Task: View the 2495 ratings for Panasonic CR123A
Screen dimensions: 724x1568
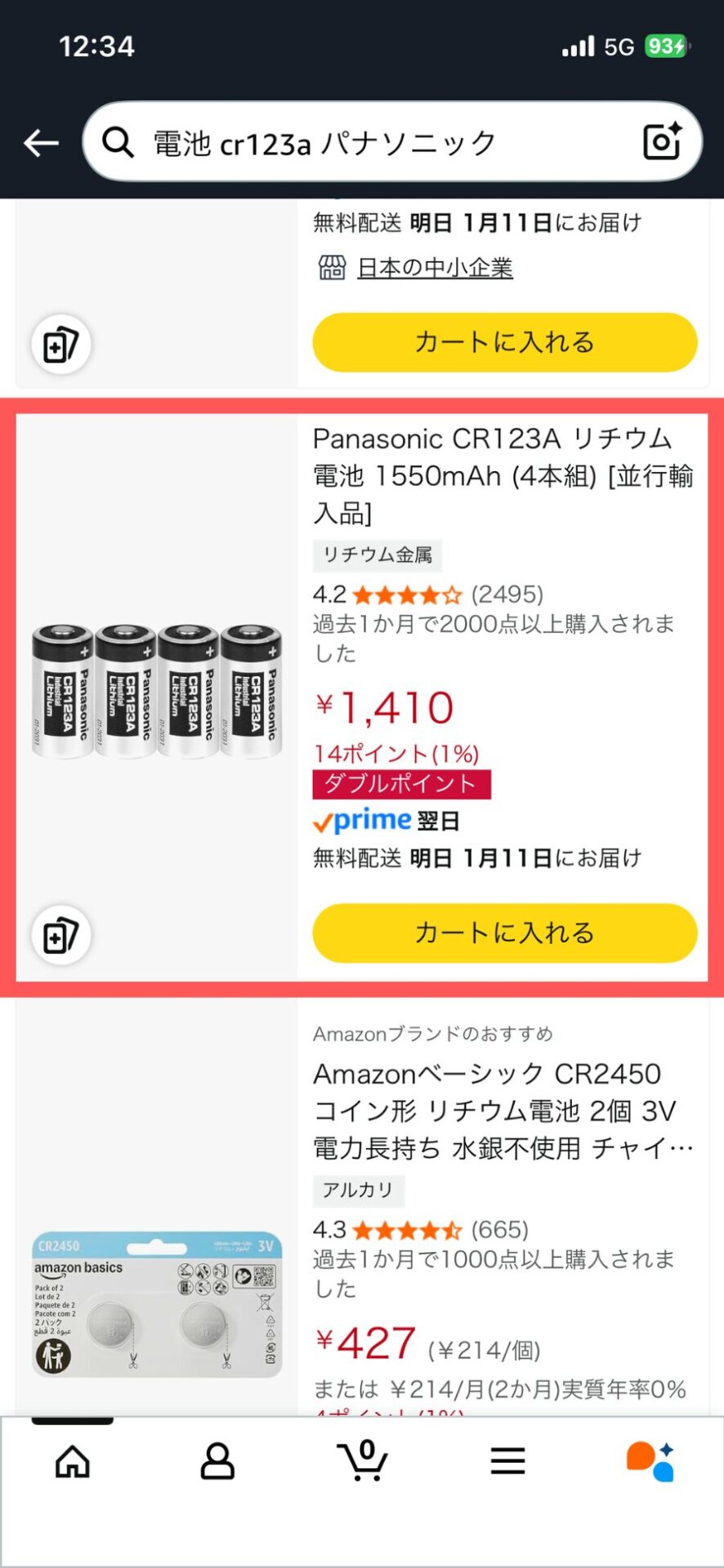Action: tap(507, 595)
